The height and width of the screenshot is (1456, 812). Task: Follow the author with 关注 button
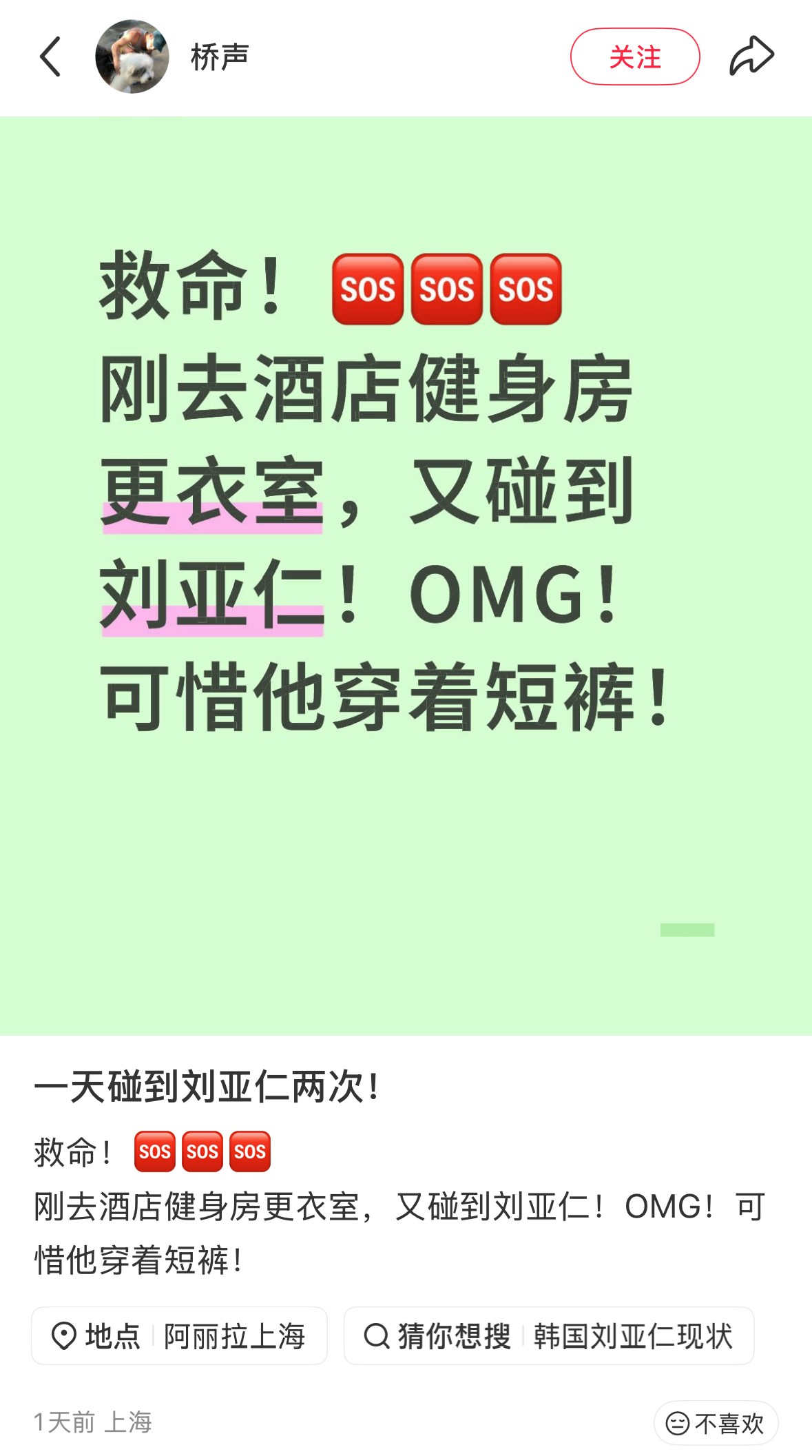(634, 57)
